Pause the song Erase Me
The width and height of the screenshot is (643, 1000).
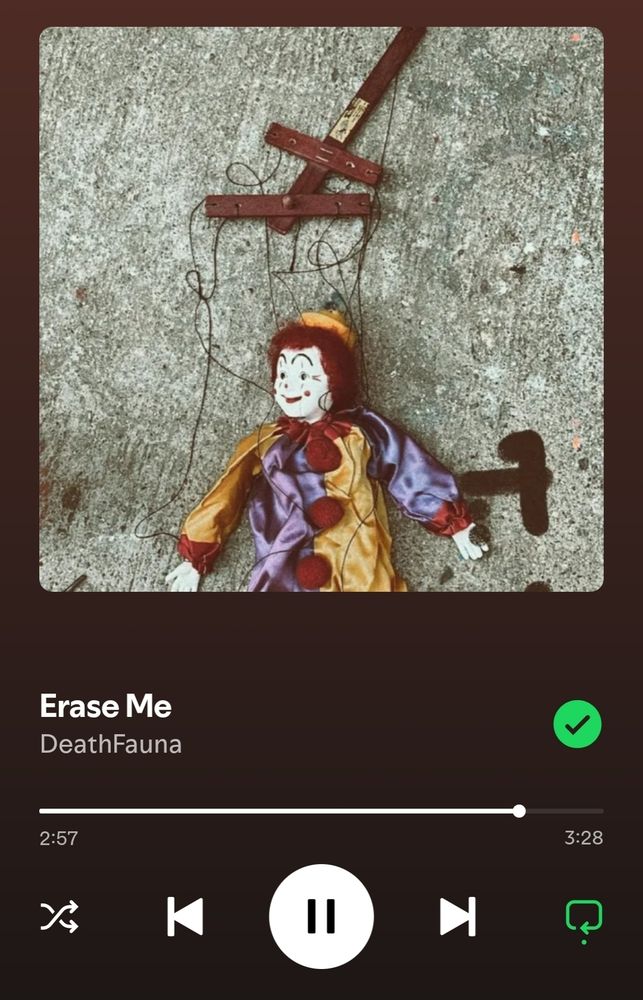(321, 916)
